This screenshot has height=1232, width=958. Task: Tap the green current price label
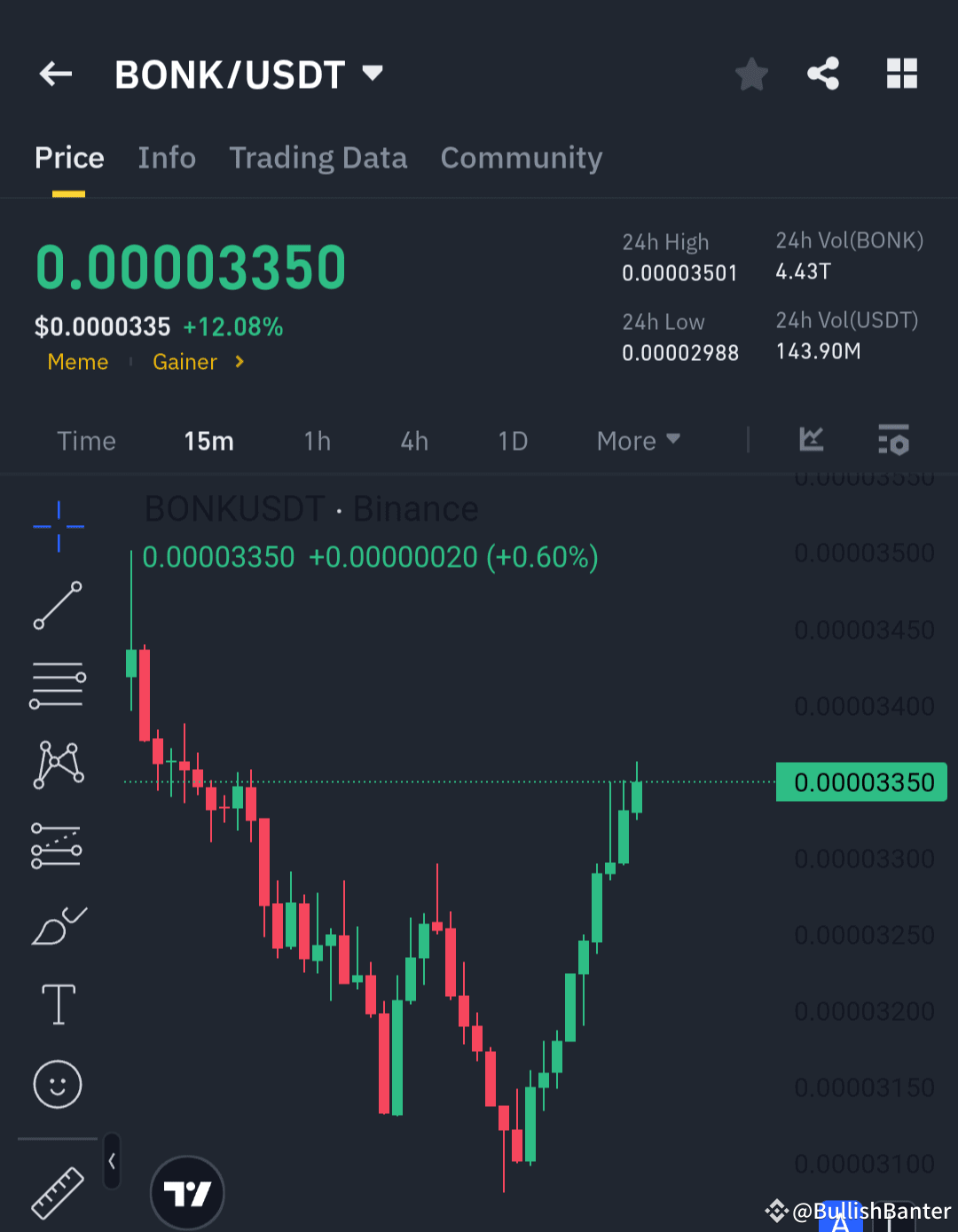(x=860, y=781)
